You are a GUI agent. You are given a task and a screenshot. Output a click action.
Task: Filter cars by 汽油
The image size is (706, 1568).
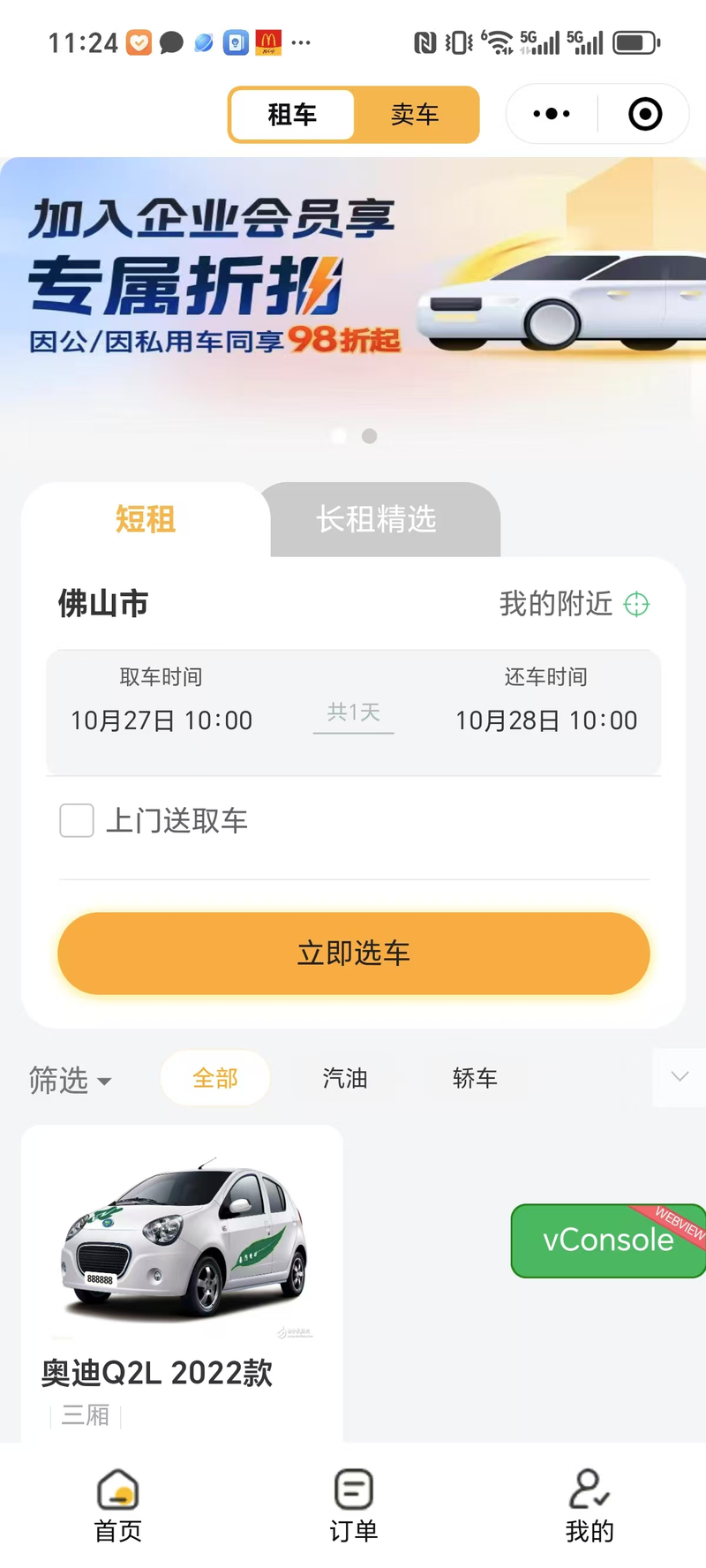345,1078
